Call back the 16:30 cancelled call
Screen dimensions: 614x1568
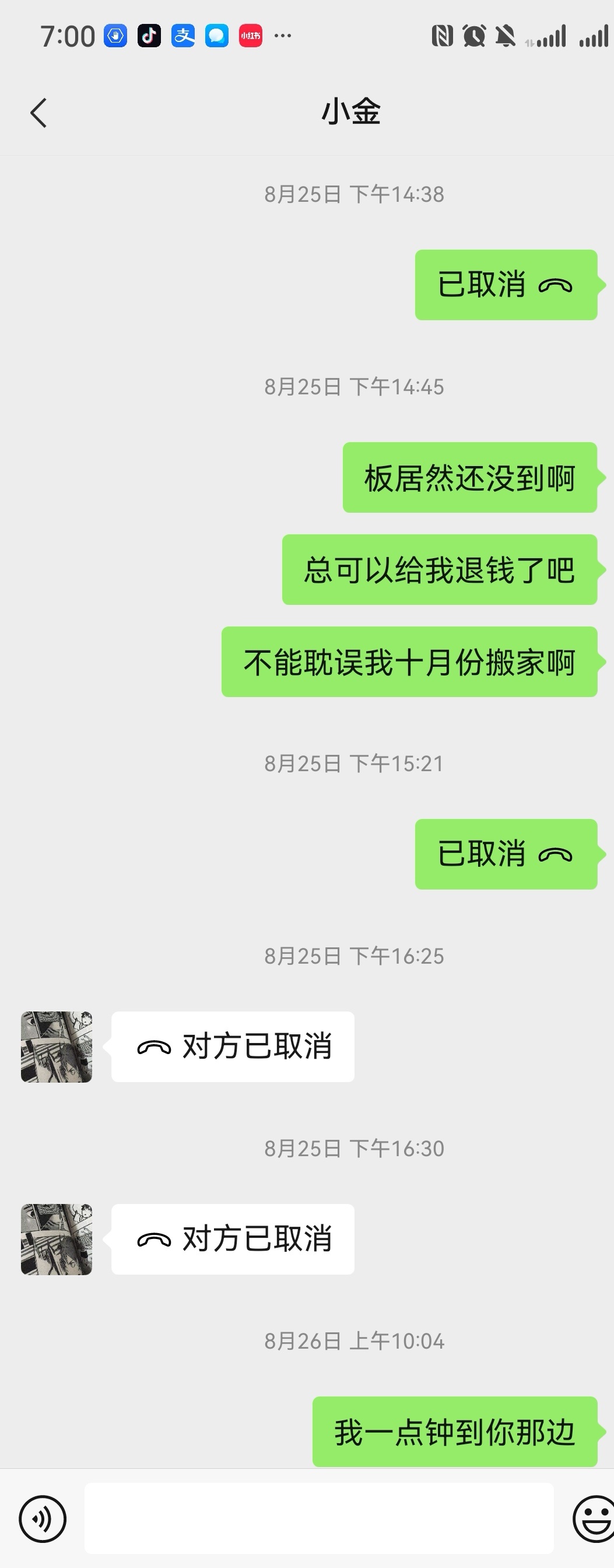[x=233, y=1238]
